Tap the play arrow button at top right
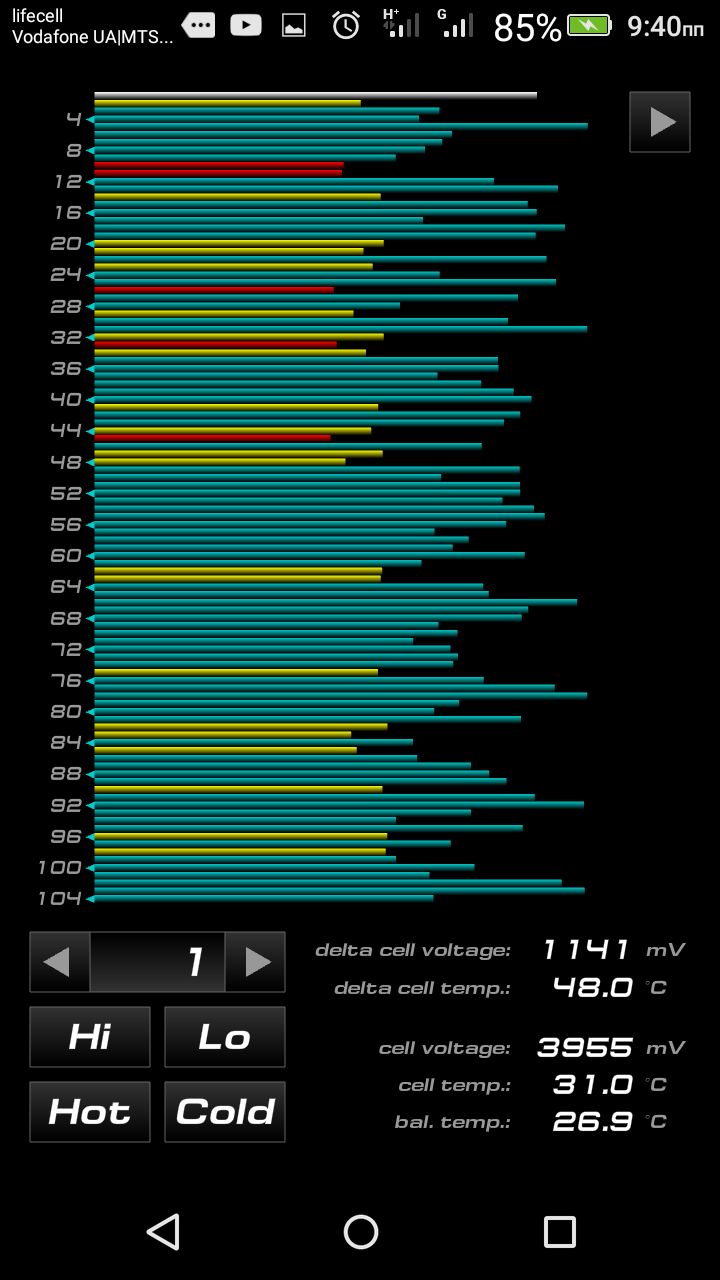The image size is (720, 1280). click(x=660, y=122)
